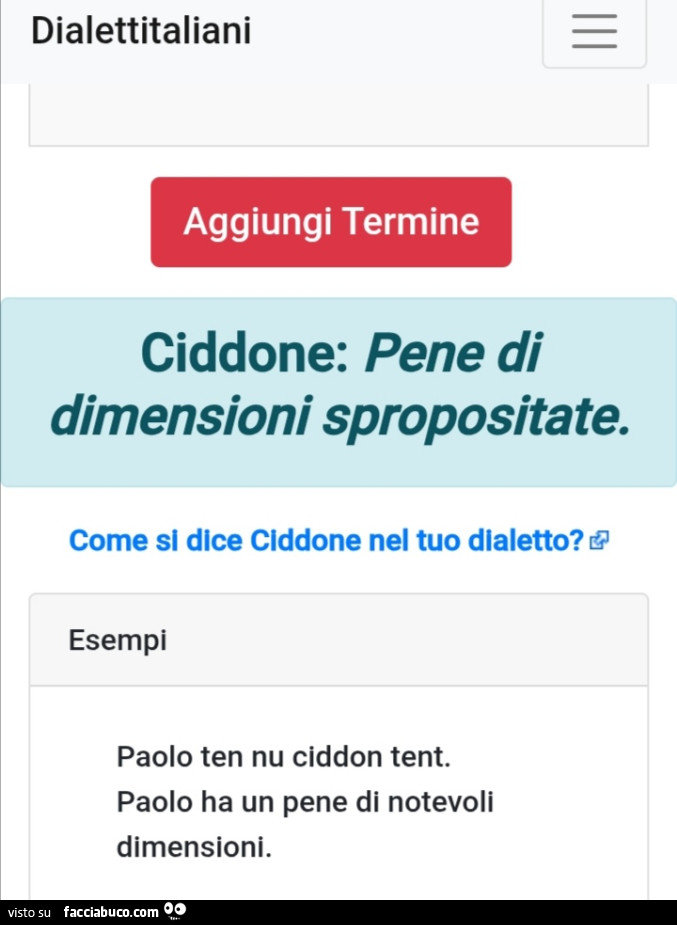The image size is (677, 925).
Task: Go to the Dialettitaliani home page
Action: coord(141,31)
